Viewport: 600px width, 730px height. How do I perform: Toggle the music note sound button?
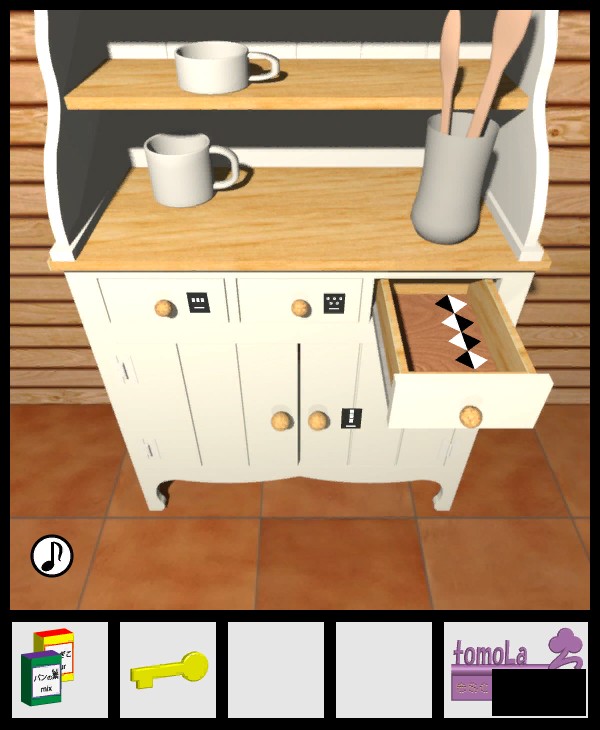[x=52, y=556]
